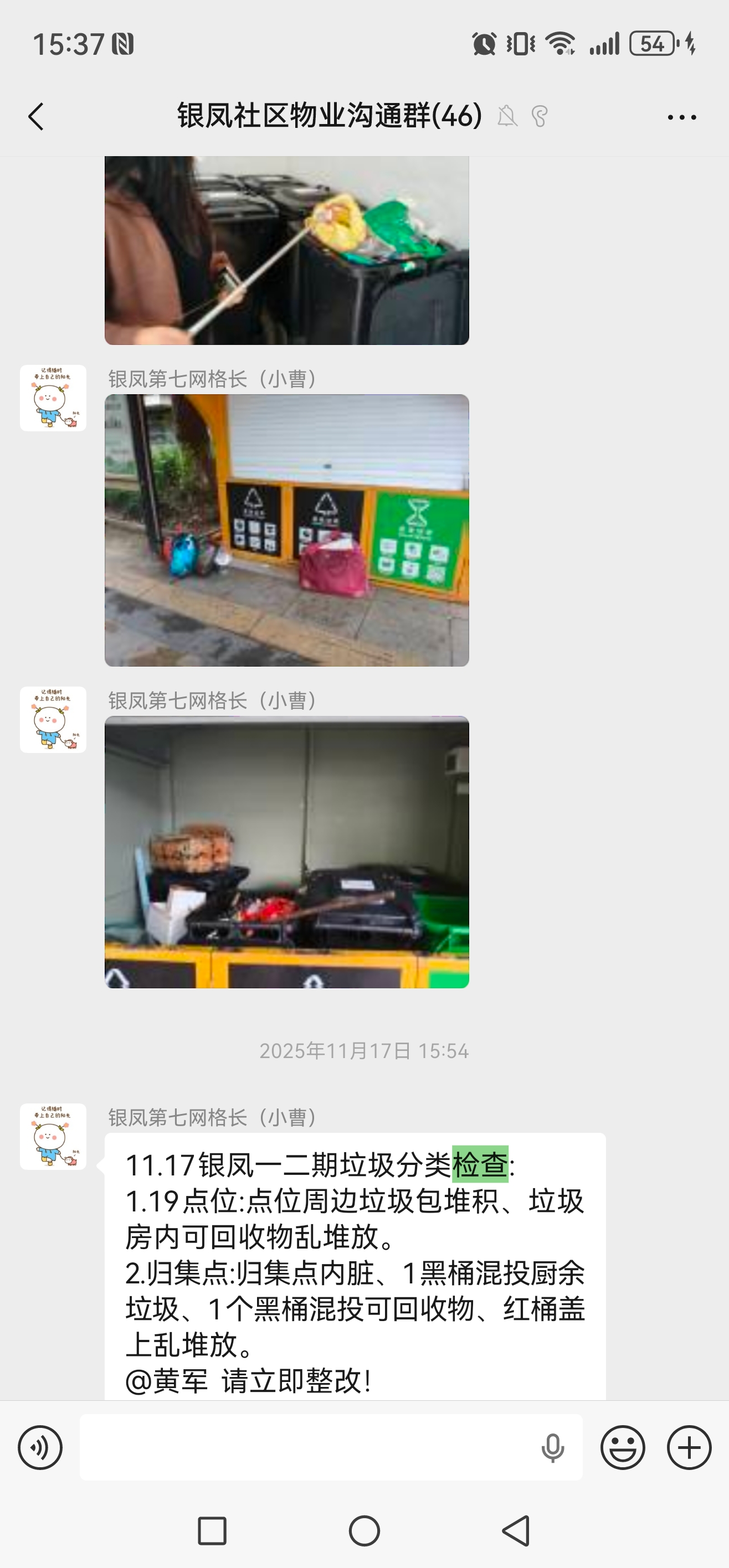Open photo of yellow bin station with red bag
The width and height of the screenshot is (729, 1568).
287,530
